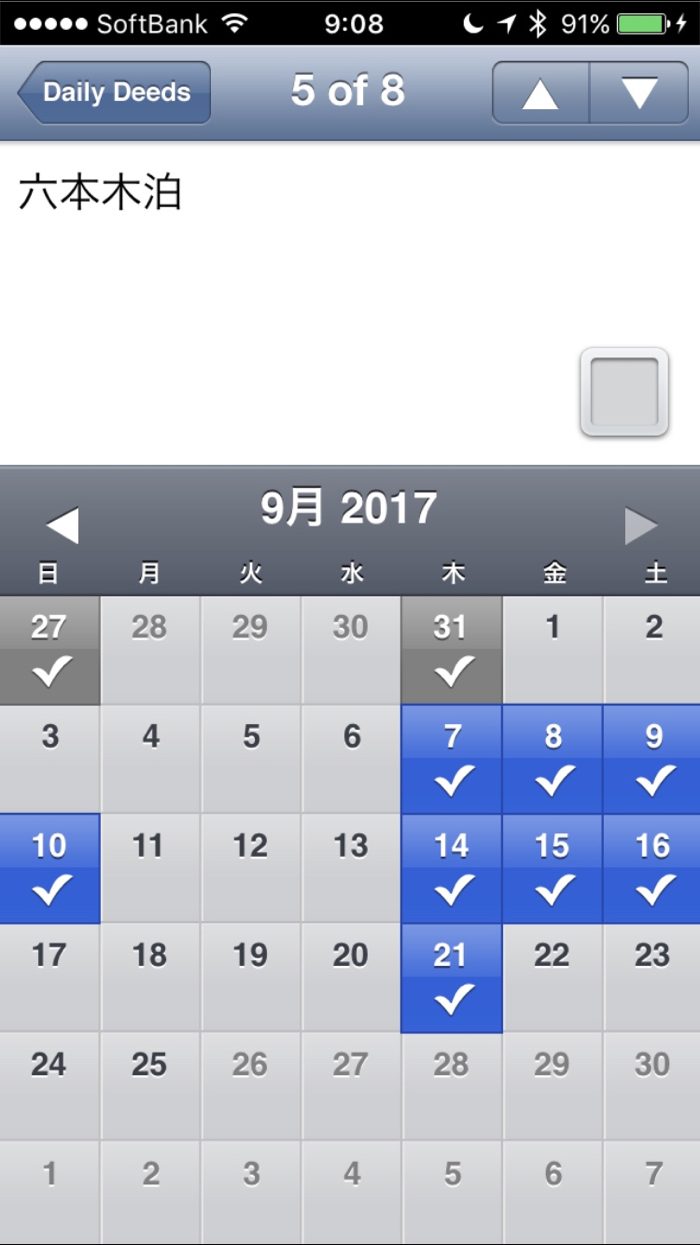The image size is (700, 1245).
Task: Select September 16 on the calendar
Action: (652, 867)
